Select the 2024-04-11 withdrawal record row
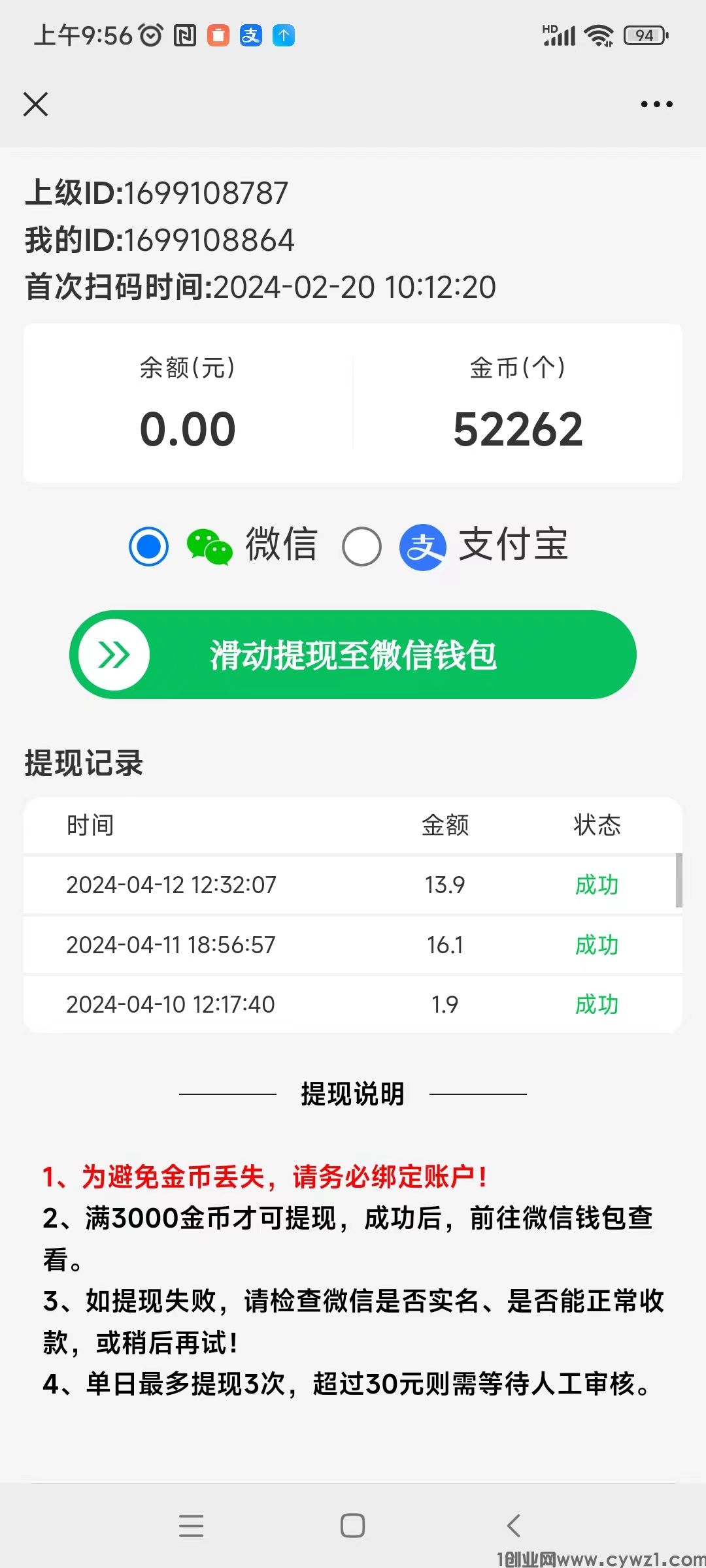This screenshot has height=1568, width=706. (x=353, y=945)
